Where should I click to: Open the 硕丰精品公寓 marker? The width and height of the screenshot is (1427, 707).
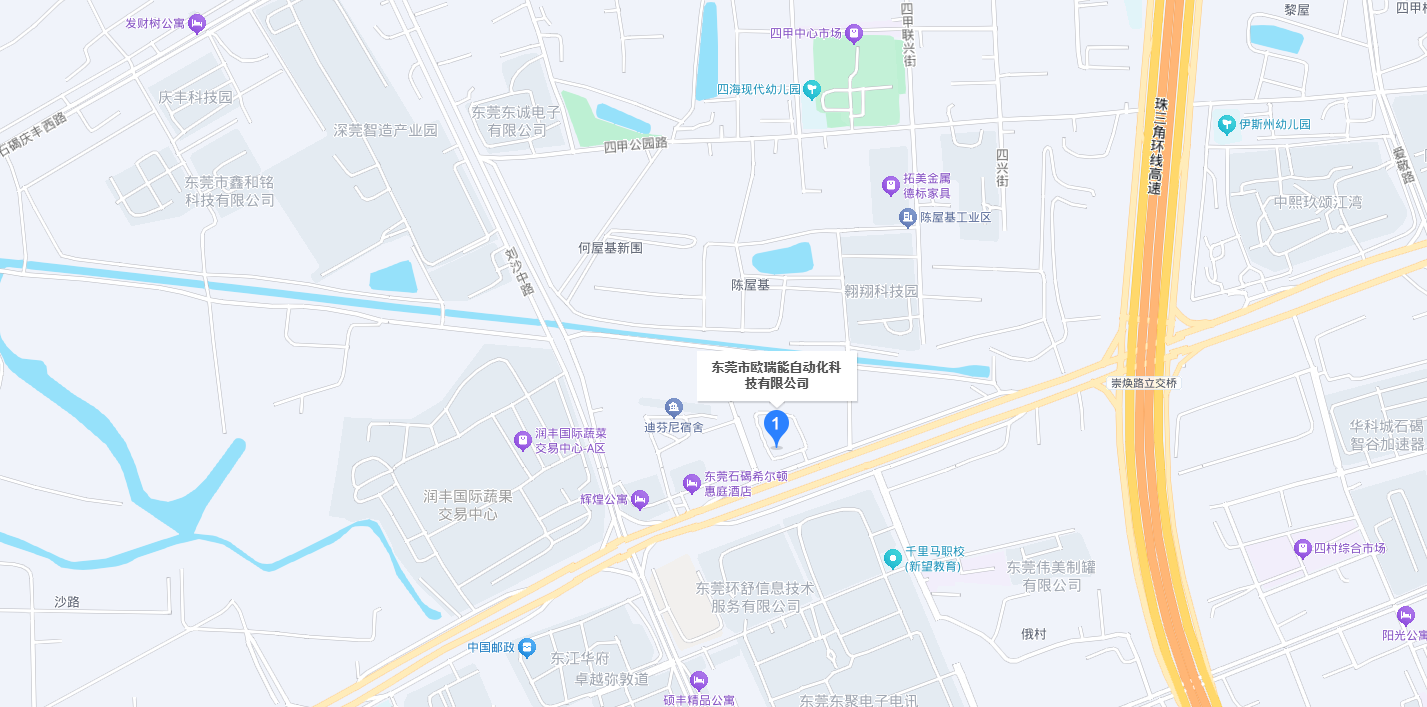[x=699, y=681]
